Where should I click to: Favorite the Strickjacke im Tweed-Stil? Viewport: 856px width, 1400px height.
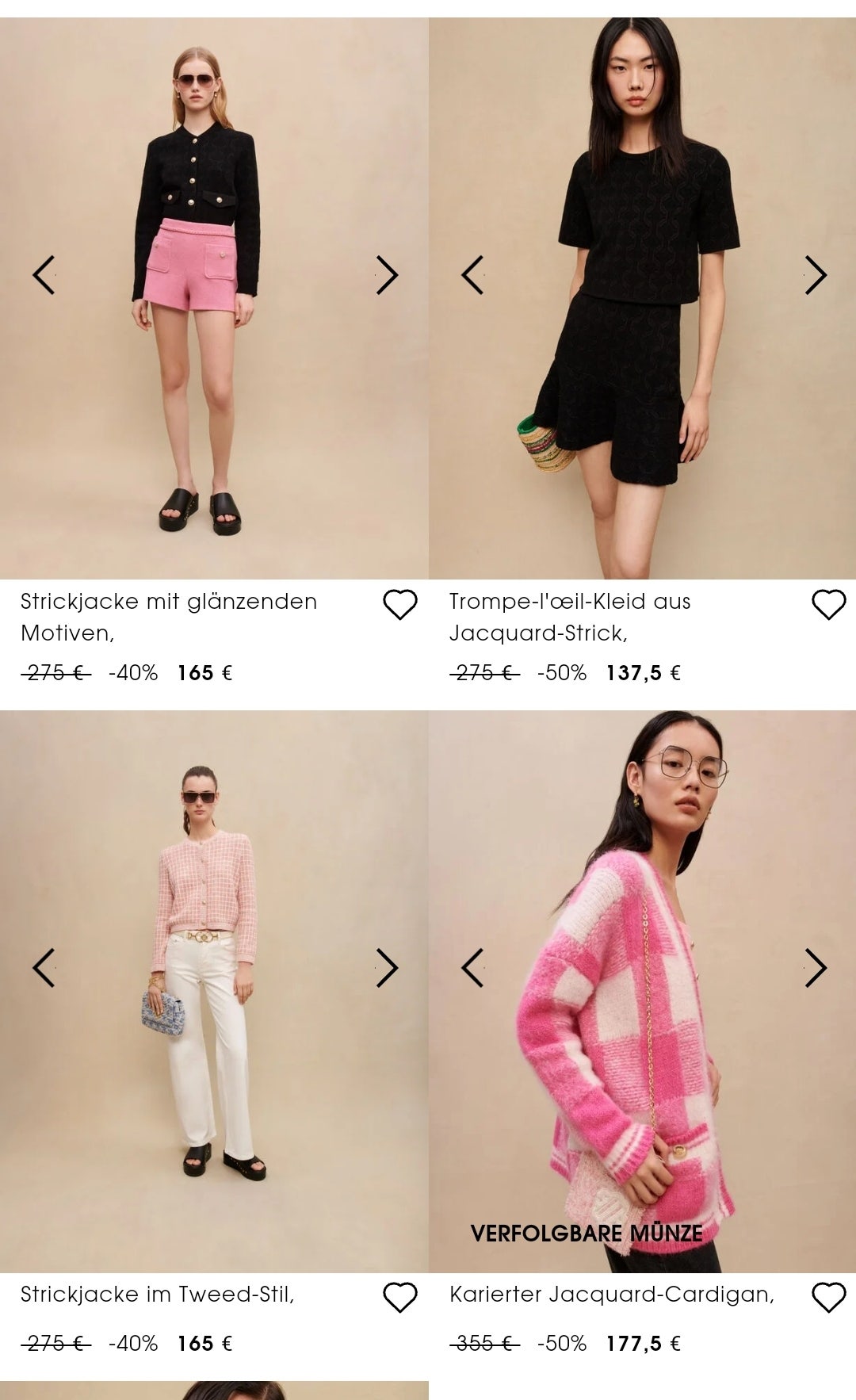(400, 1298)
